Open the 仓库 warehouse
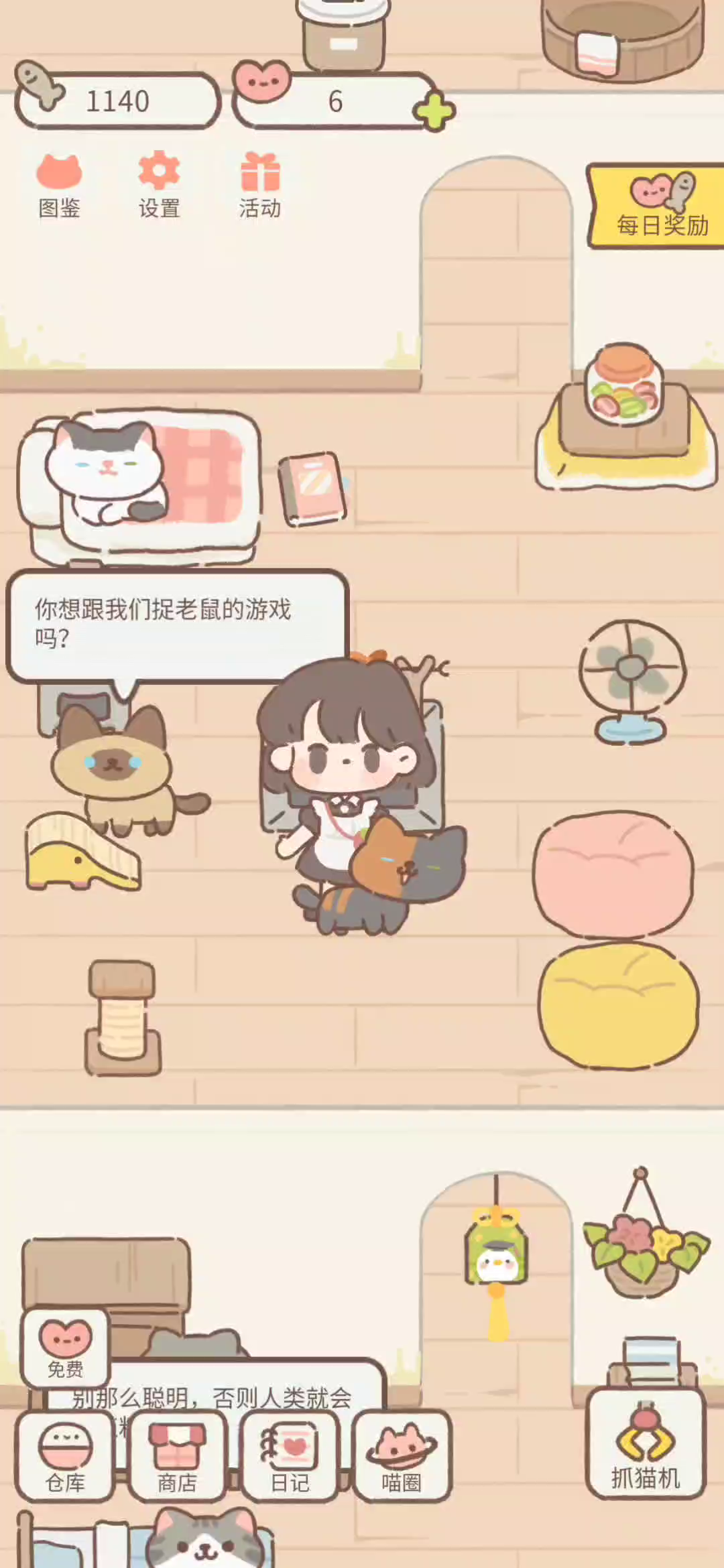The height and width of the screenshot is (1568, 724). 65,1455
